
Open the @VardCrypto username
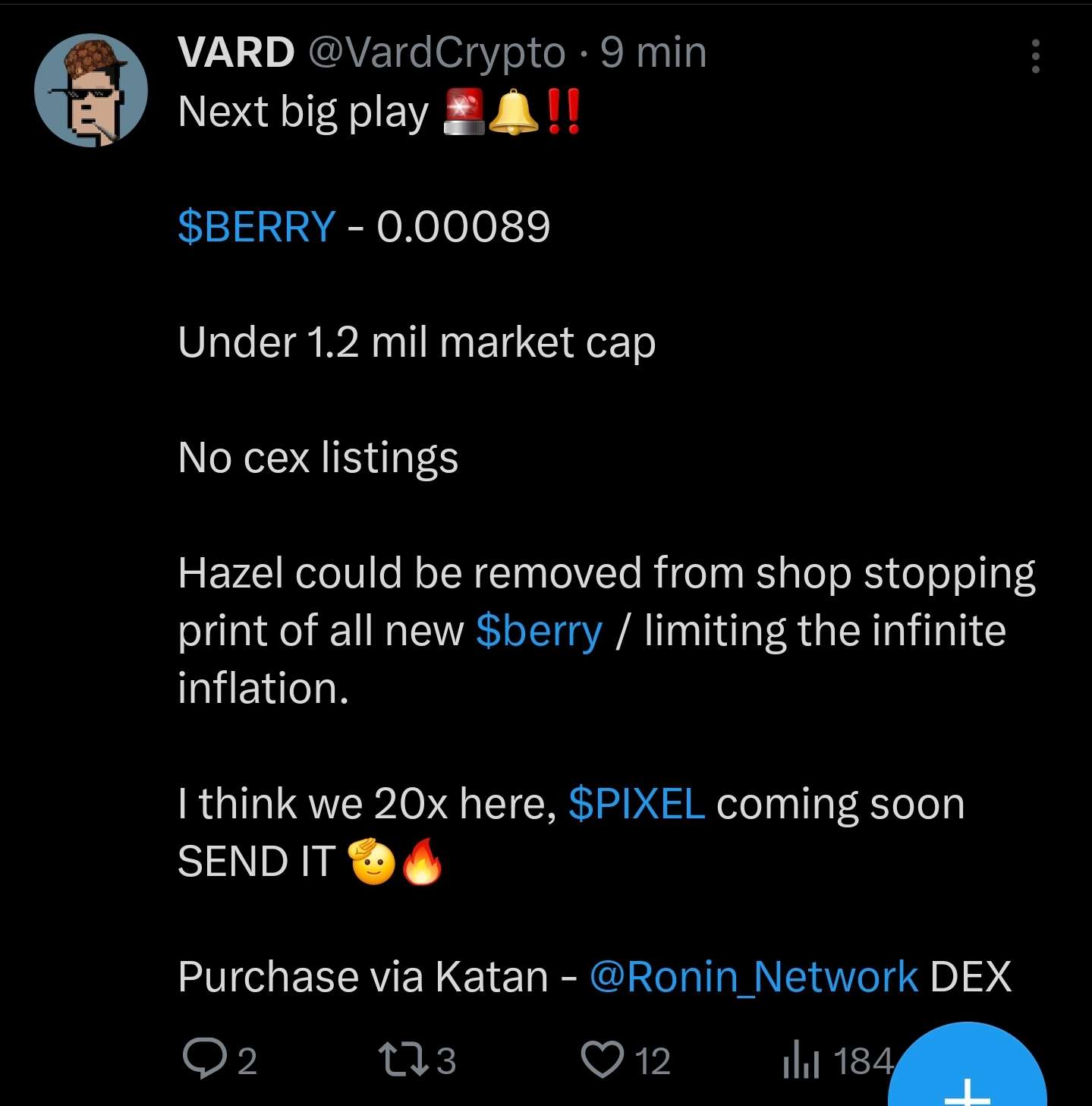(436, 52)
